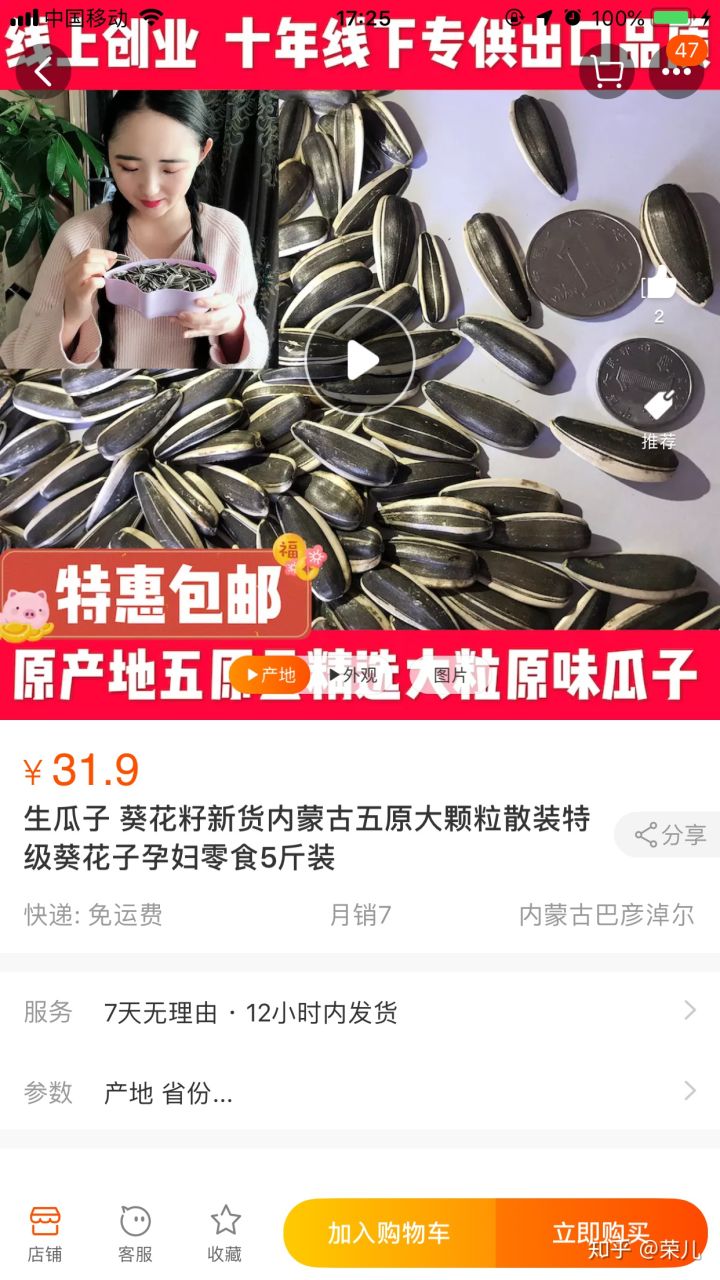Visit the 店铺 store page
Image resolution: width=720 pixels, height=1280 pixels.
pos(45,1232)
